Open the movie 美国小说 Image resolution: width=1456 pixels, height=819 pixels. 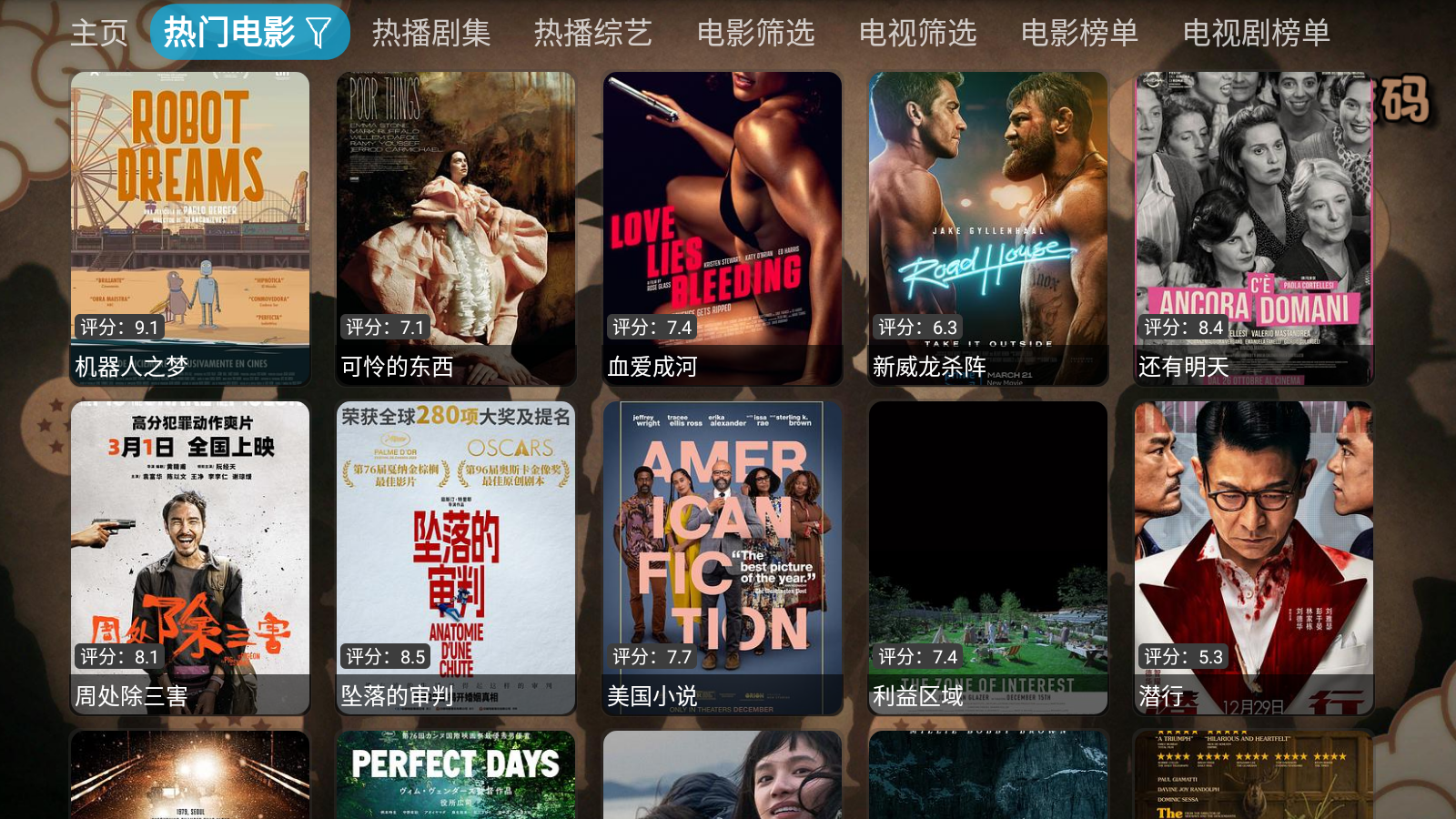(x=723, y=557)
